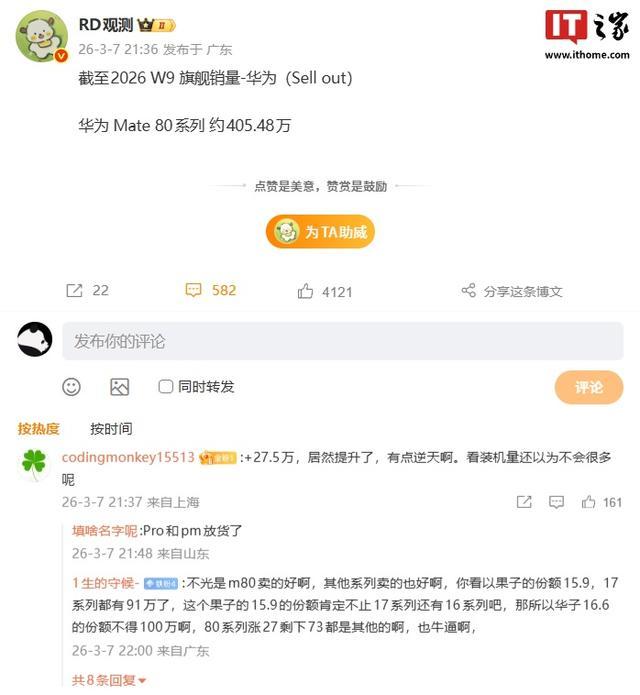Forward codingmonkey15513's comment

524,502
